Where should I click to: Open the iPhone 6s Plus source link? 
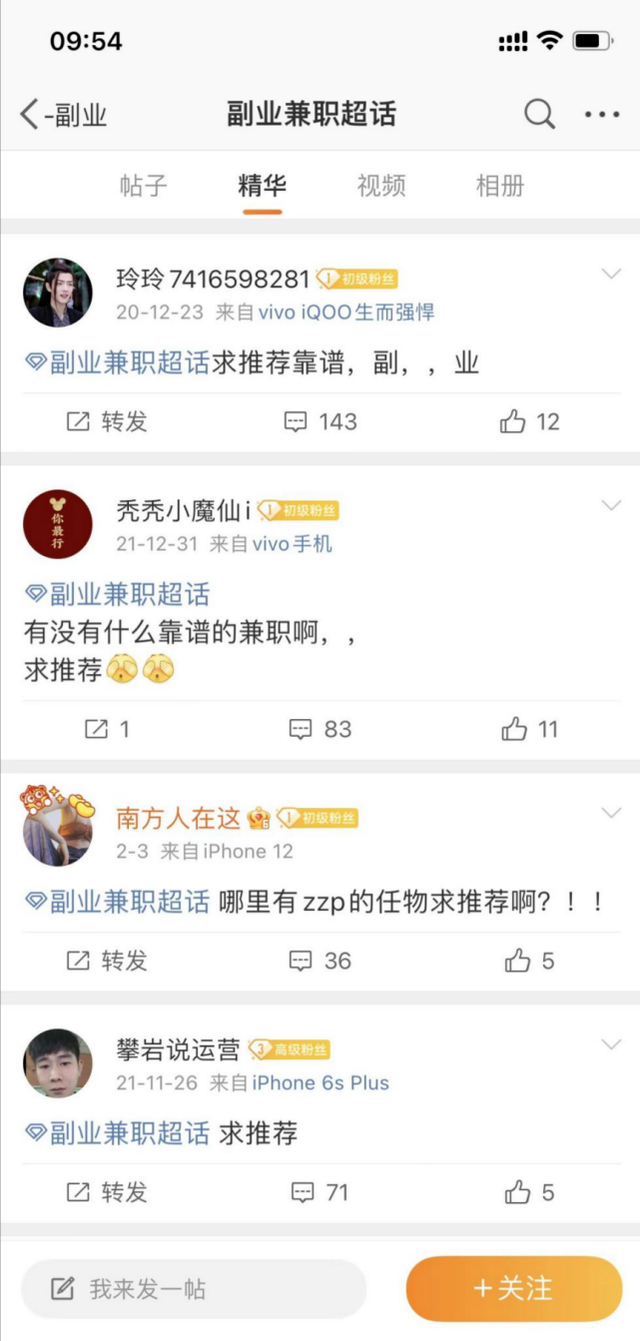(320, 1083)
